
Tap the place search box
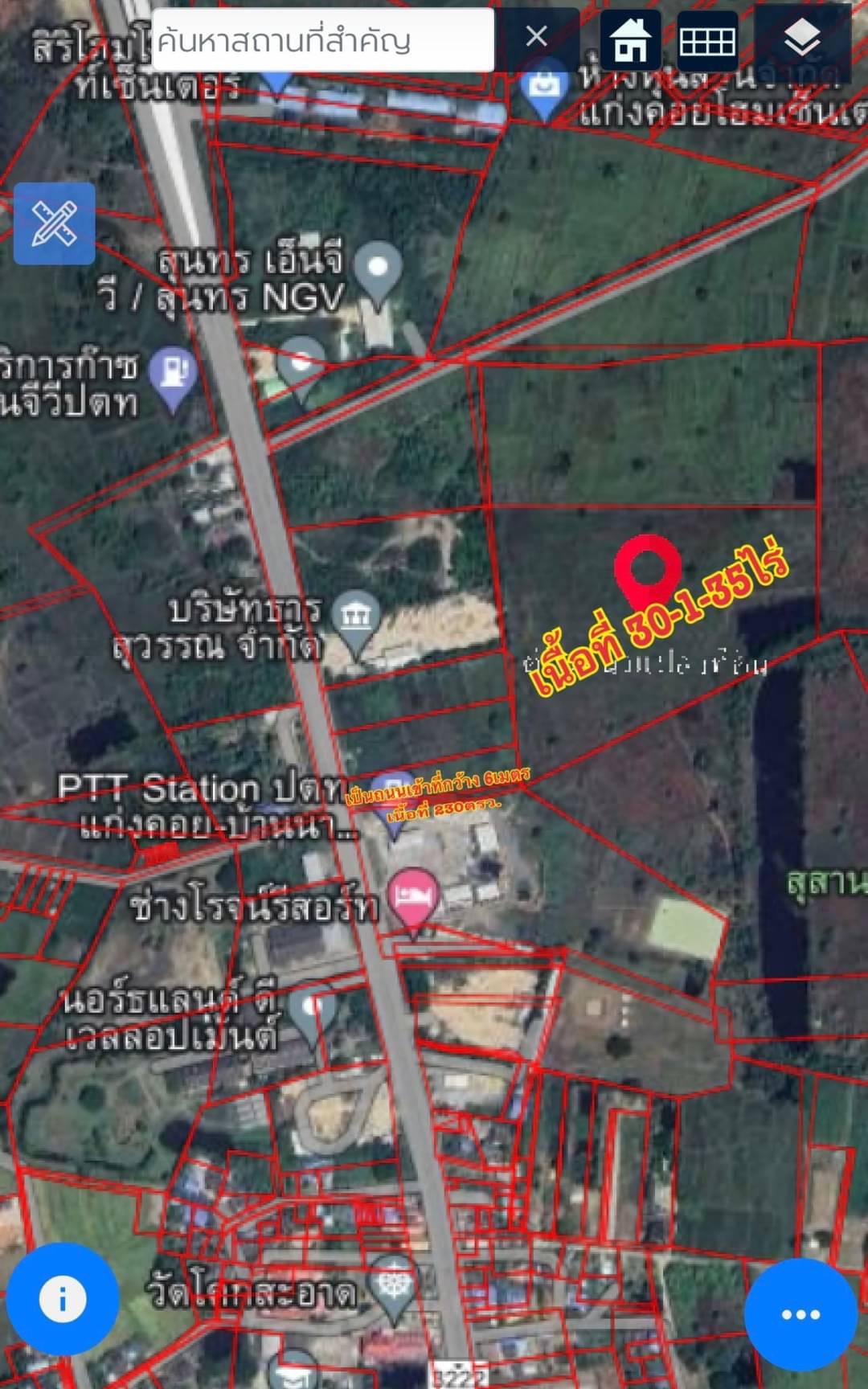pyautogui.click(x=323, y=39)
